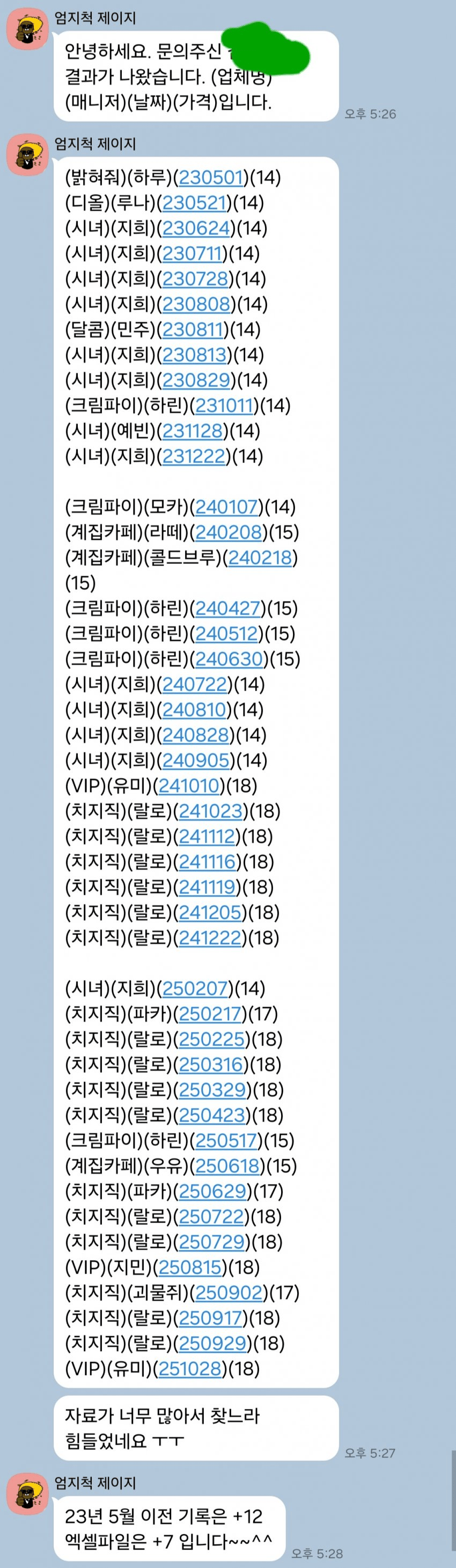Screen dimensions: 456x1568
Task: Tap the 250902 link for 괴물쥐
Action: click(x=229, y=1293)
